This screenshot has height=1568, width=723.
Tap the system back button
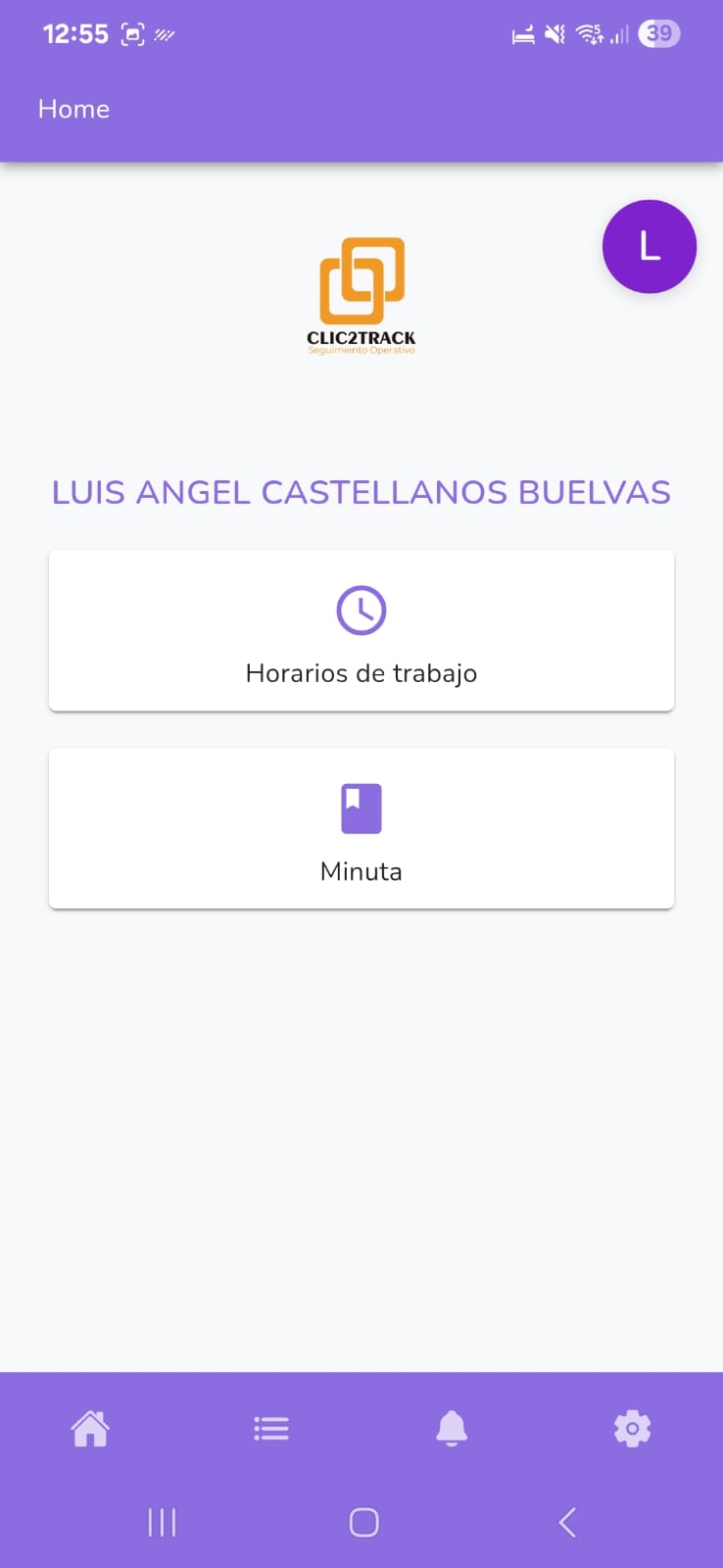click(x=566, y=1522)
